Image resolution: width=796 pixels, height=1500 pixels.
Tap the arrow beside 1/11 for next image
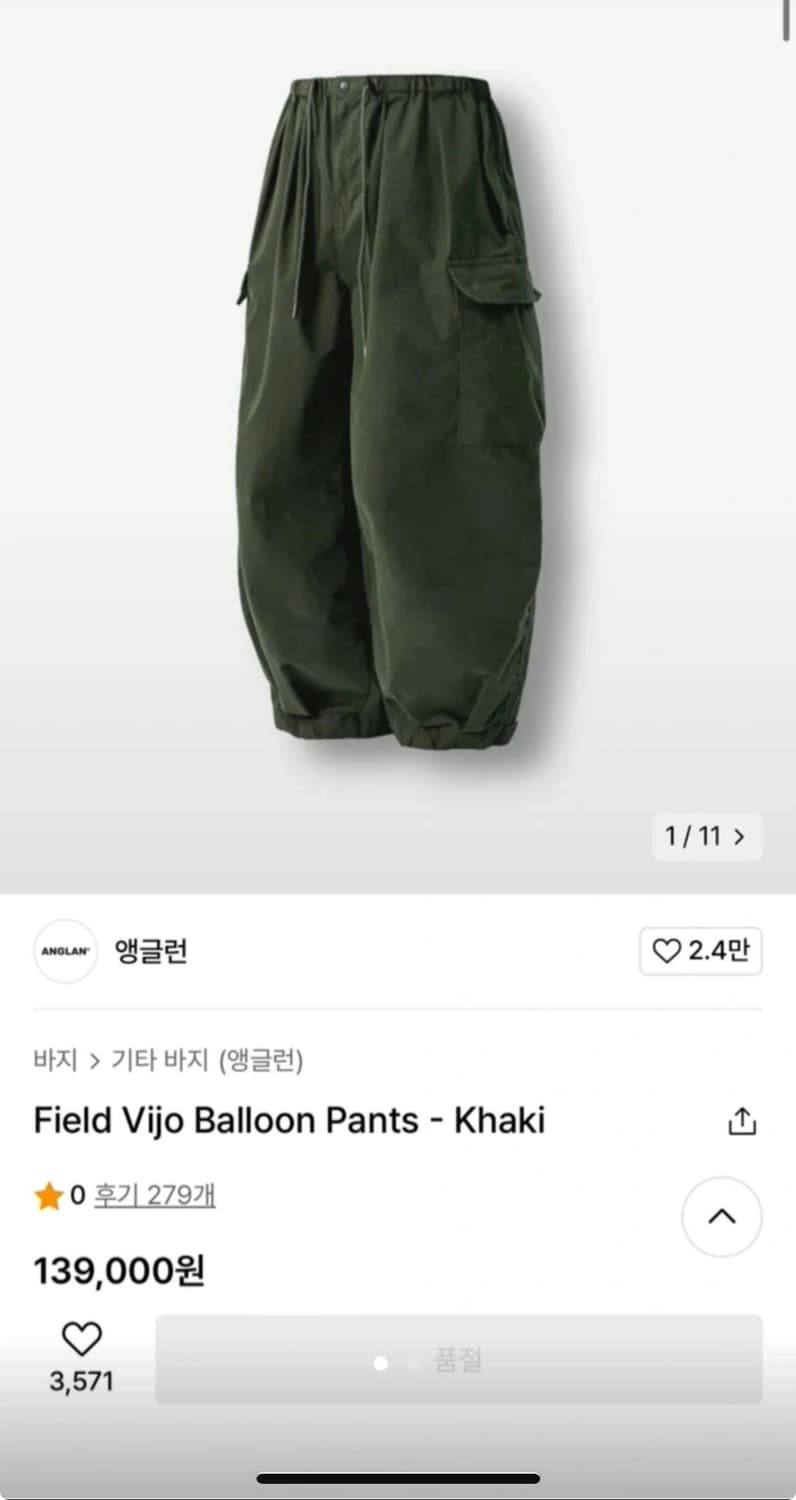pyautogui.click(x=738, y=837)
